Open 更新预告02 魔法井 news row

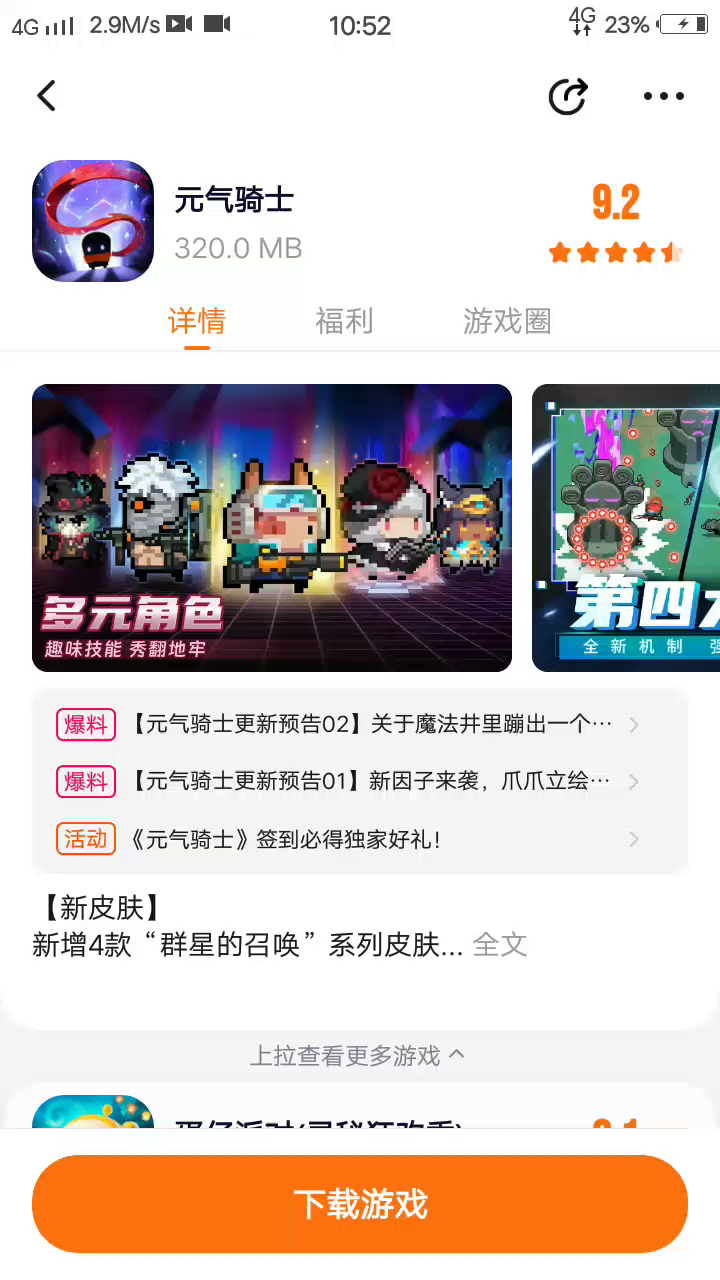[360, 725]
